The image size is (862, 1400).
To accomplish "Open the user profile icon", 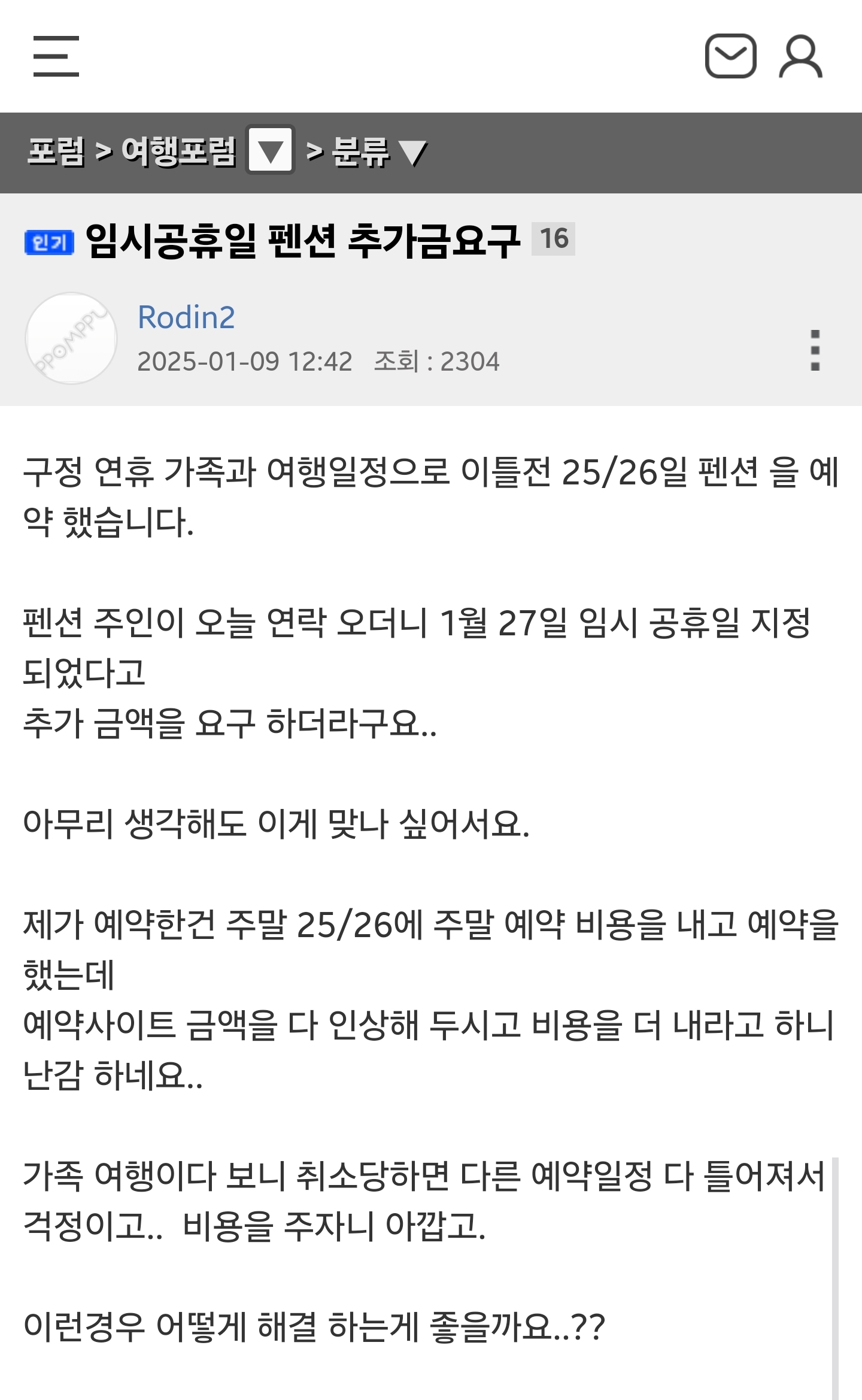I will 800,57.
